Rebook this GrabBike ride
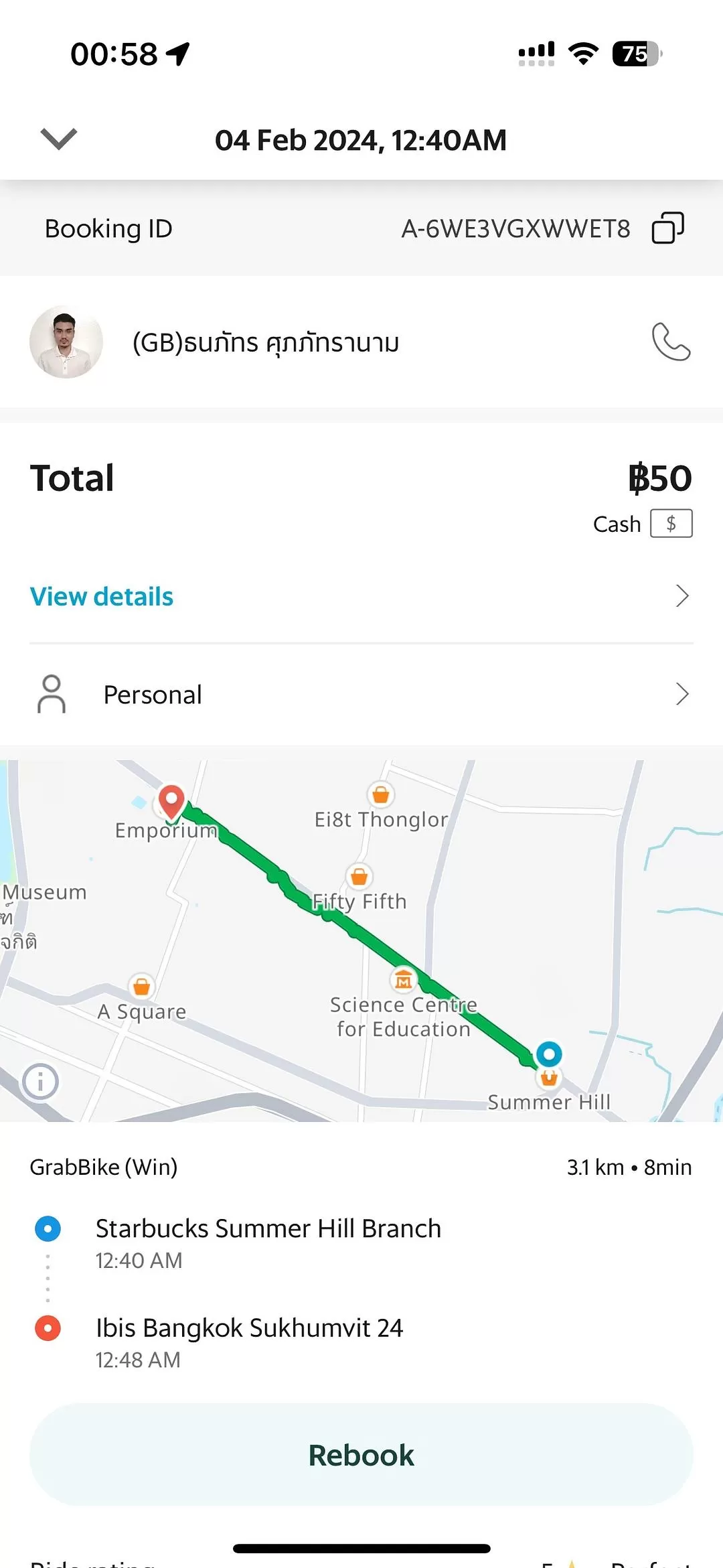723x1568 pixels. coord(361,1455)
